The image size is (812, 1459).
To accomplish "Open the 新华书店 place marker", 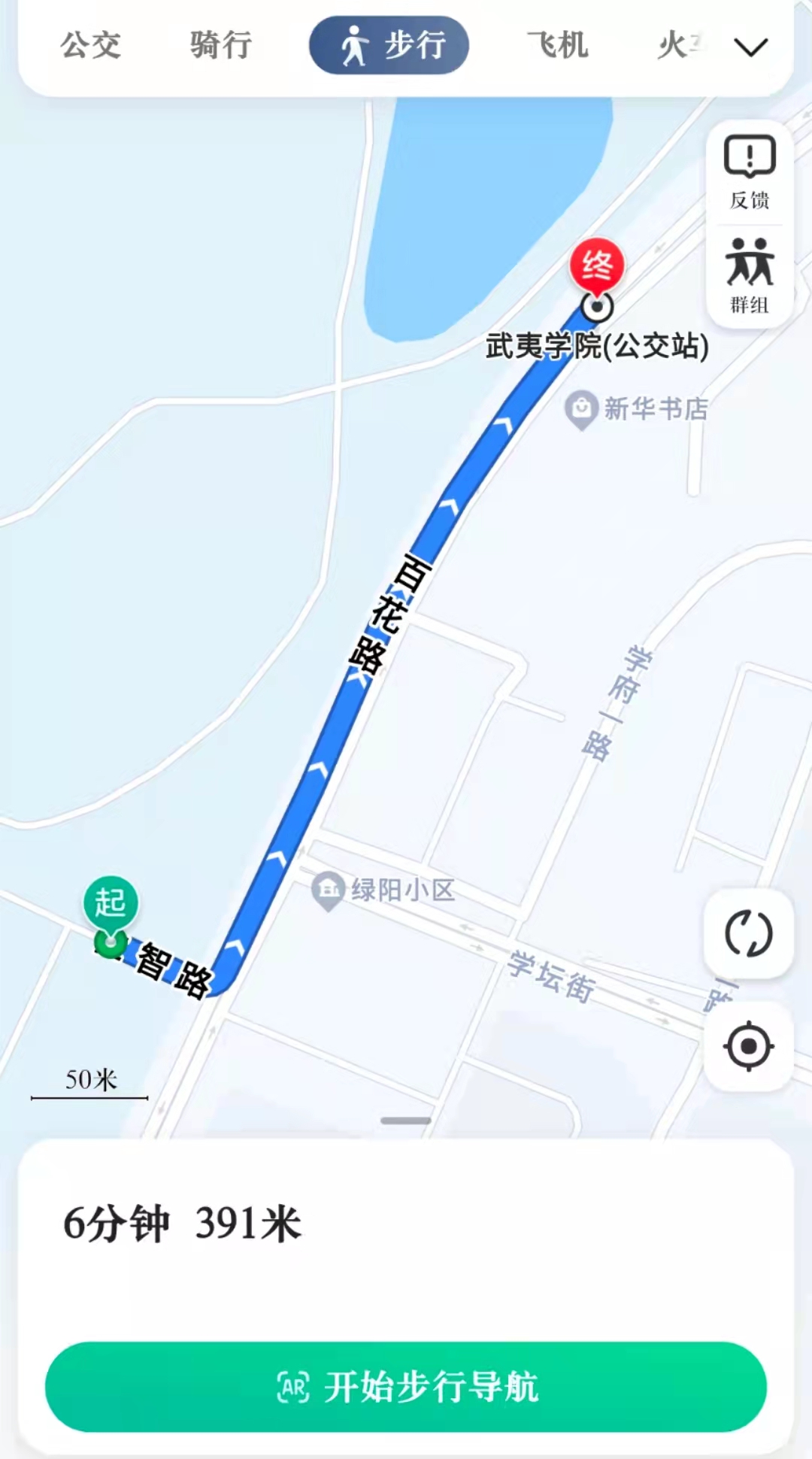I will pos(581,409).
